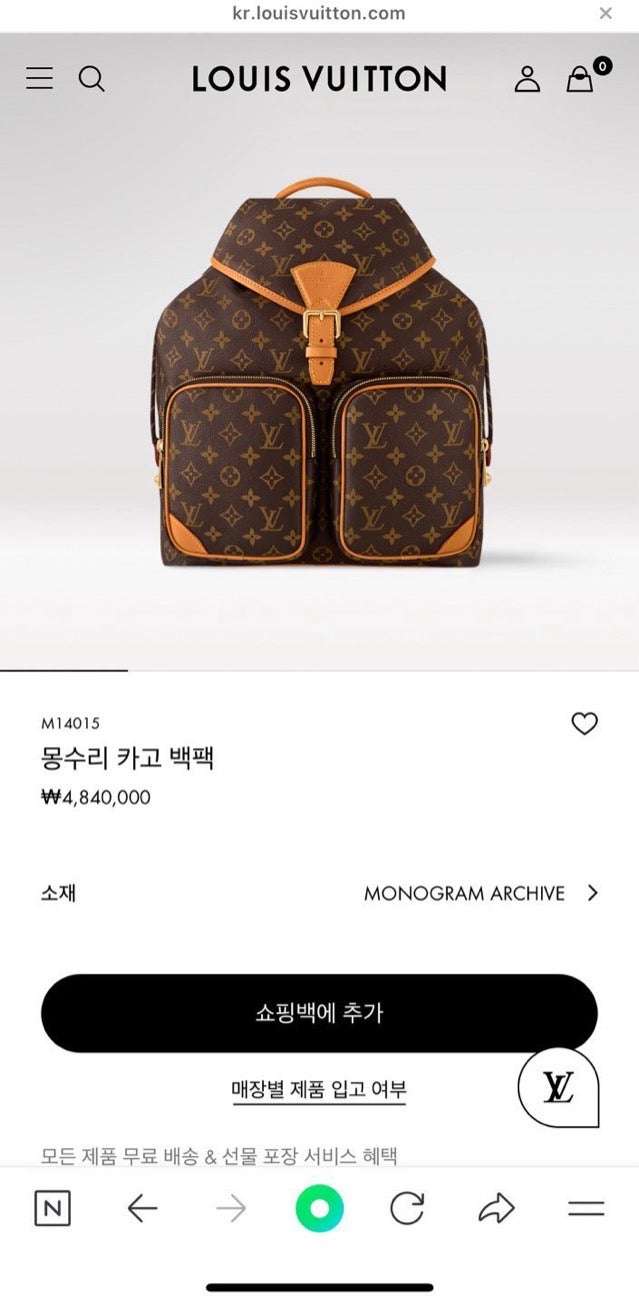
Task: Reload the current page
Action: pyautogui.click(x=407, y=1209)
